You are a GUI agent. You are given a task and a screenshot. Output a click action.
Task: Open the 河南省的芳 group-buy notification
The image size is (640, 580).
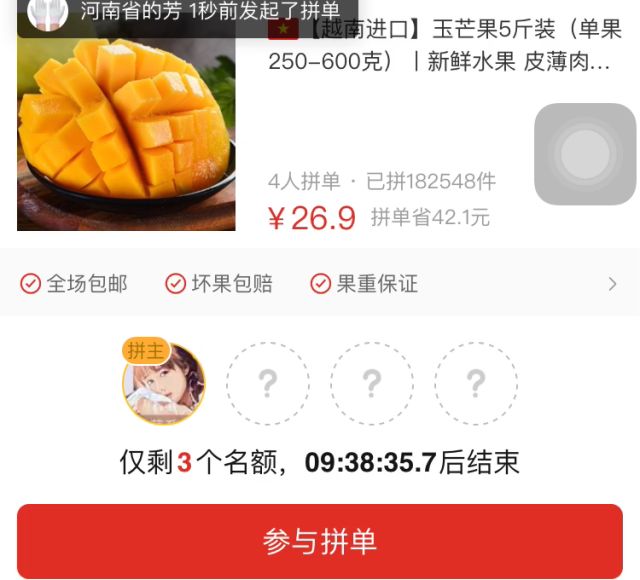click(x=190, y=12)
